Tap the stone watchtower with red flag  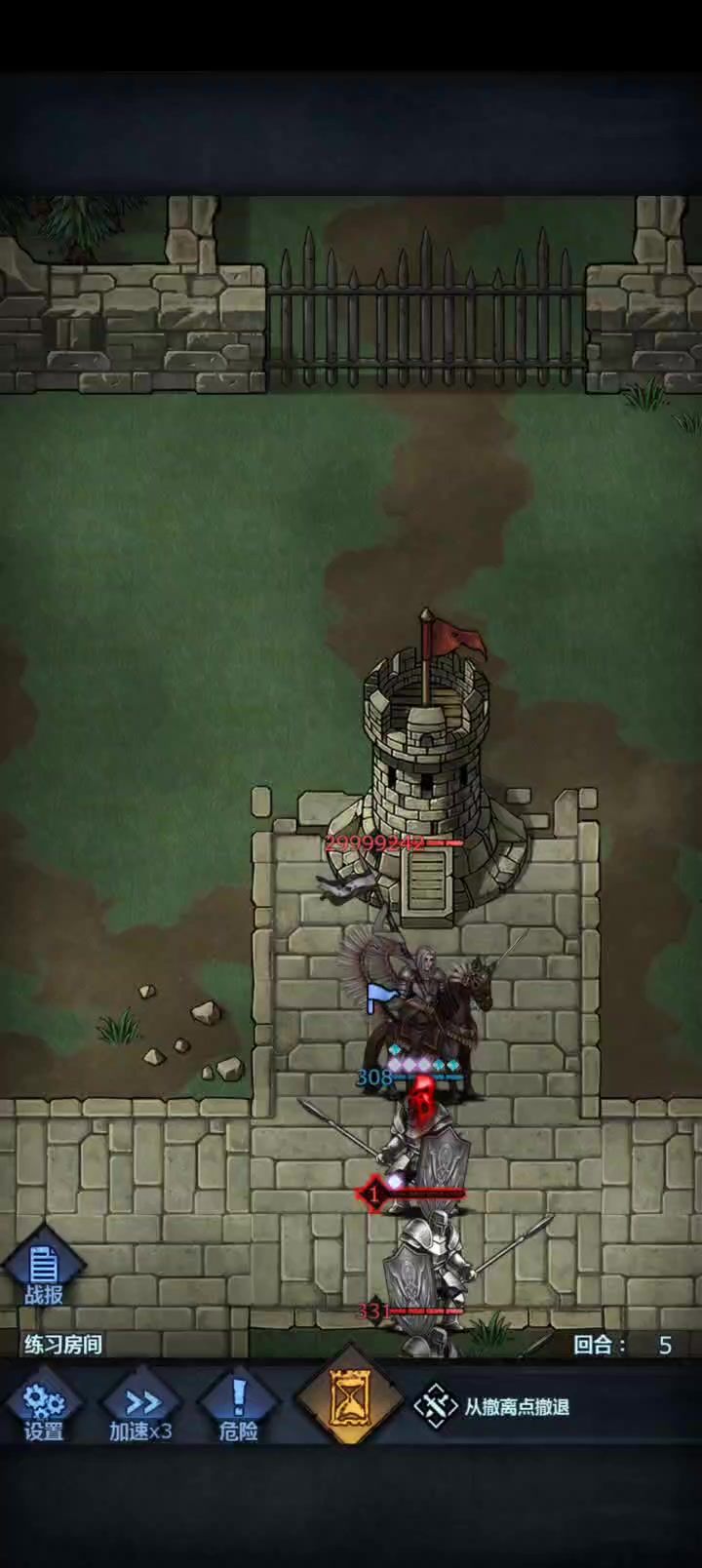point(425,770)
